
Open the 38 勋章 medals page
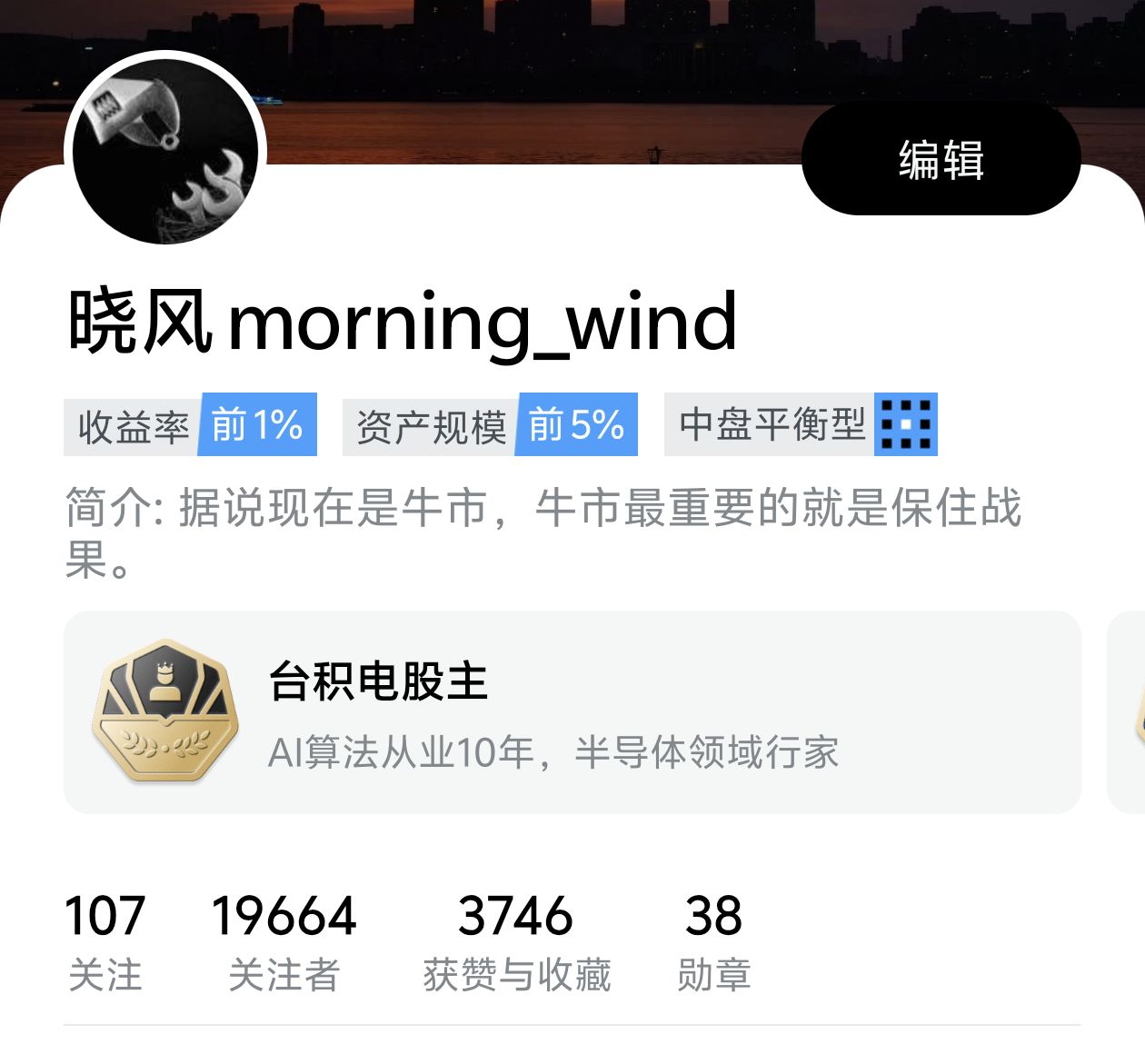[713, 940]
